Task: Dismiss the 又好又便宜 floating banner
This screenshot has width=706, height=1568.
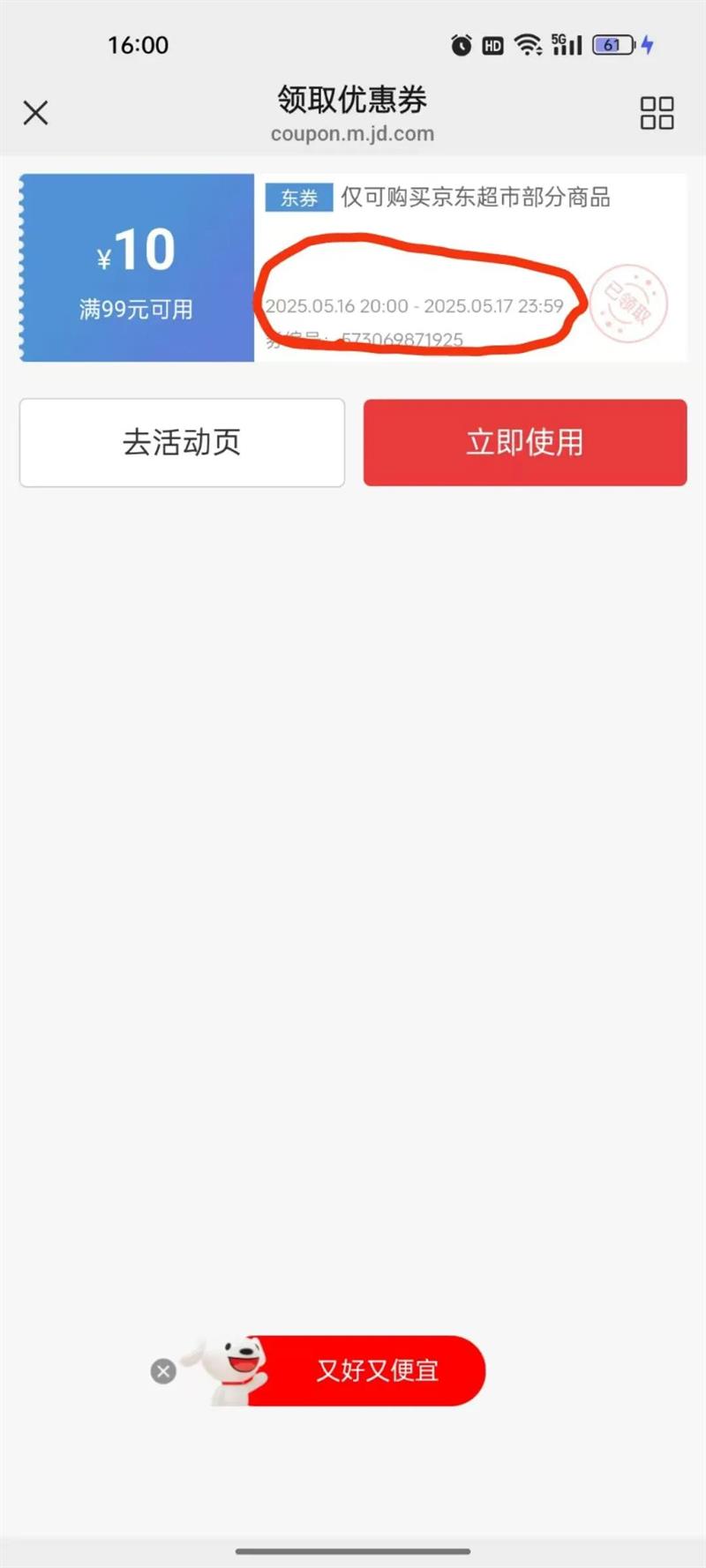Action: click(163, 1371)
